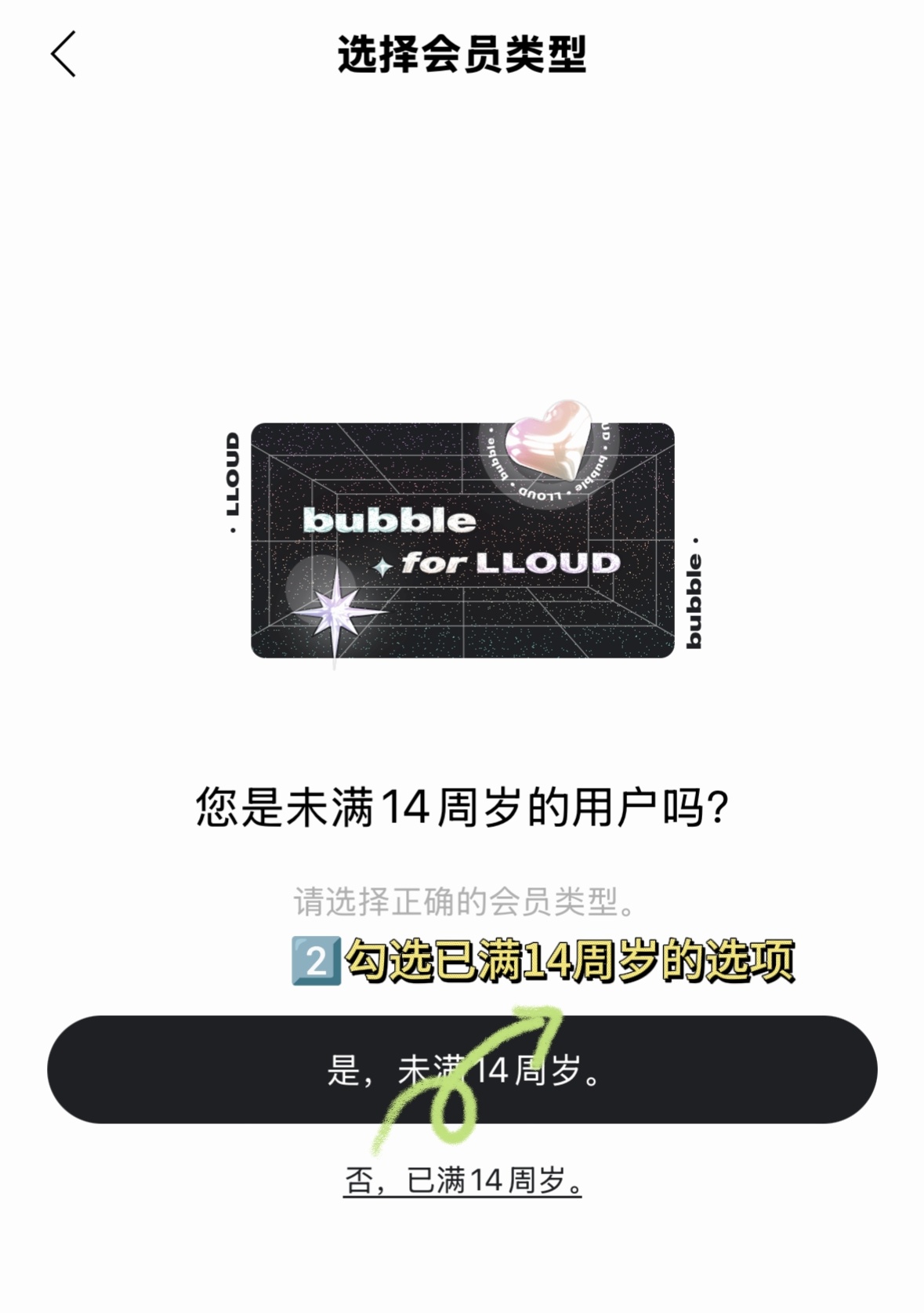
Task: Select the '否，已满14周岁。' link
Action: pos(462,1180)
